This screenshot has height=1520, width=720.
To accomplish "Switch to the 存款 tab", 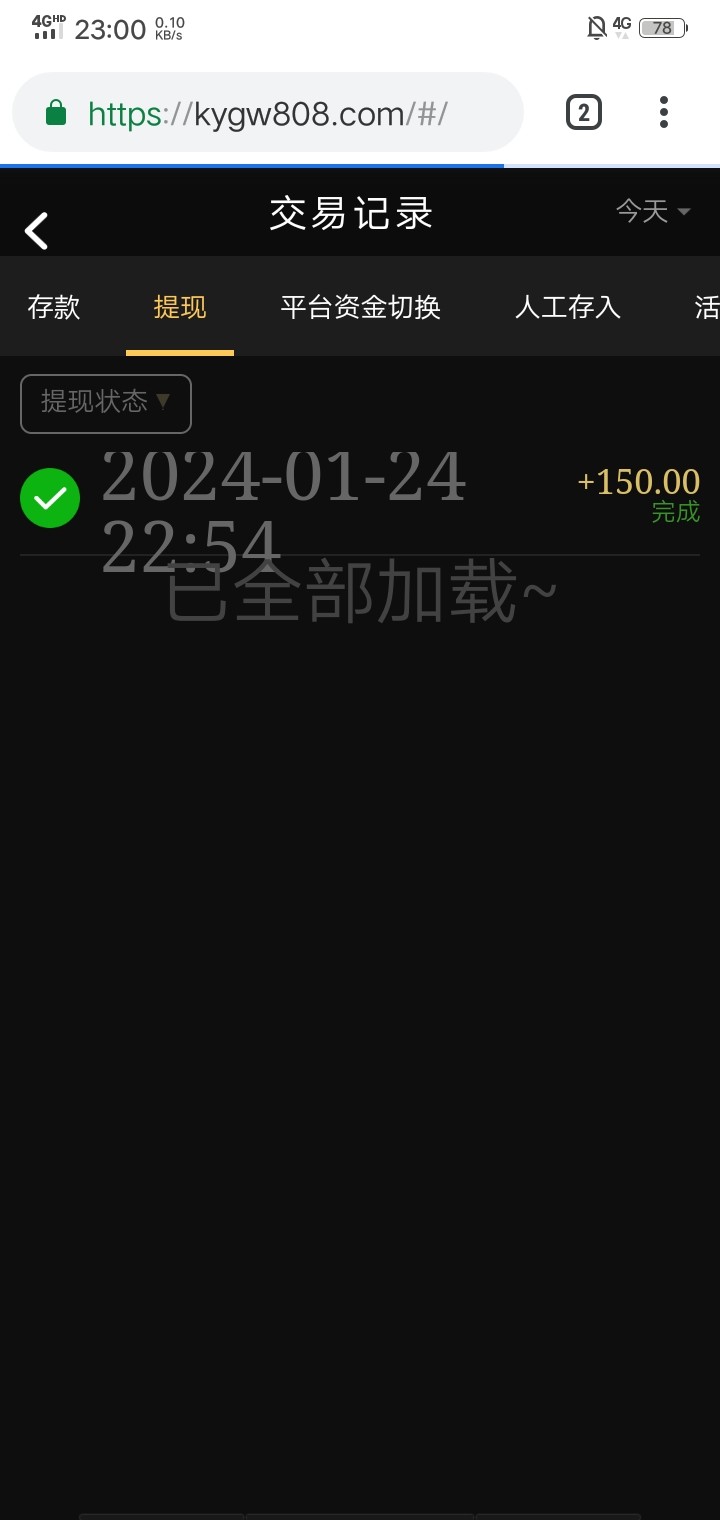I will [x=53, y=308].
